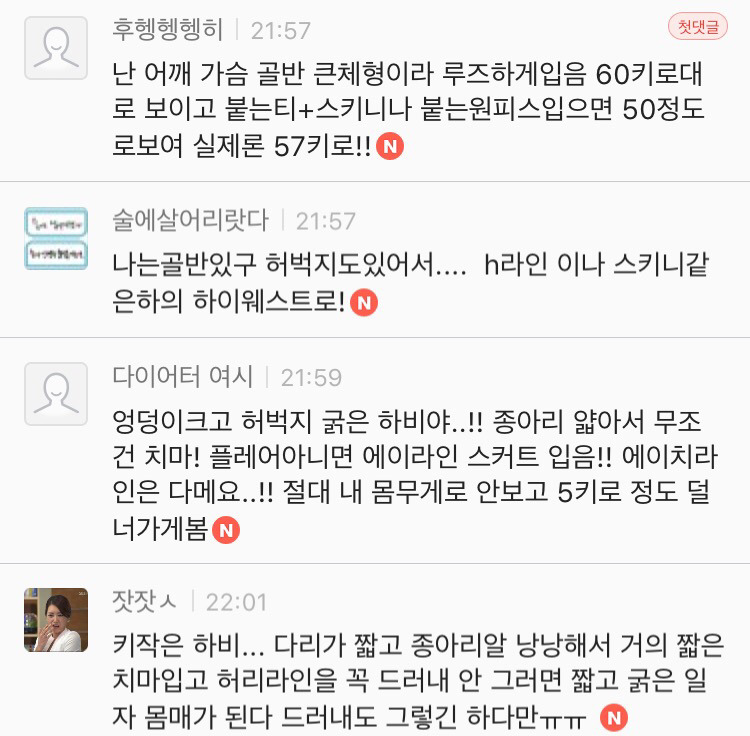Tap the username 술에살어리랏다

192,221
